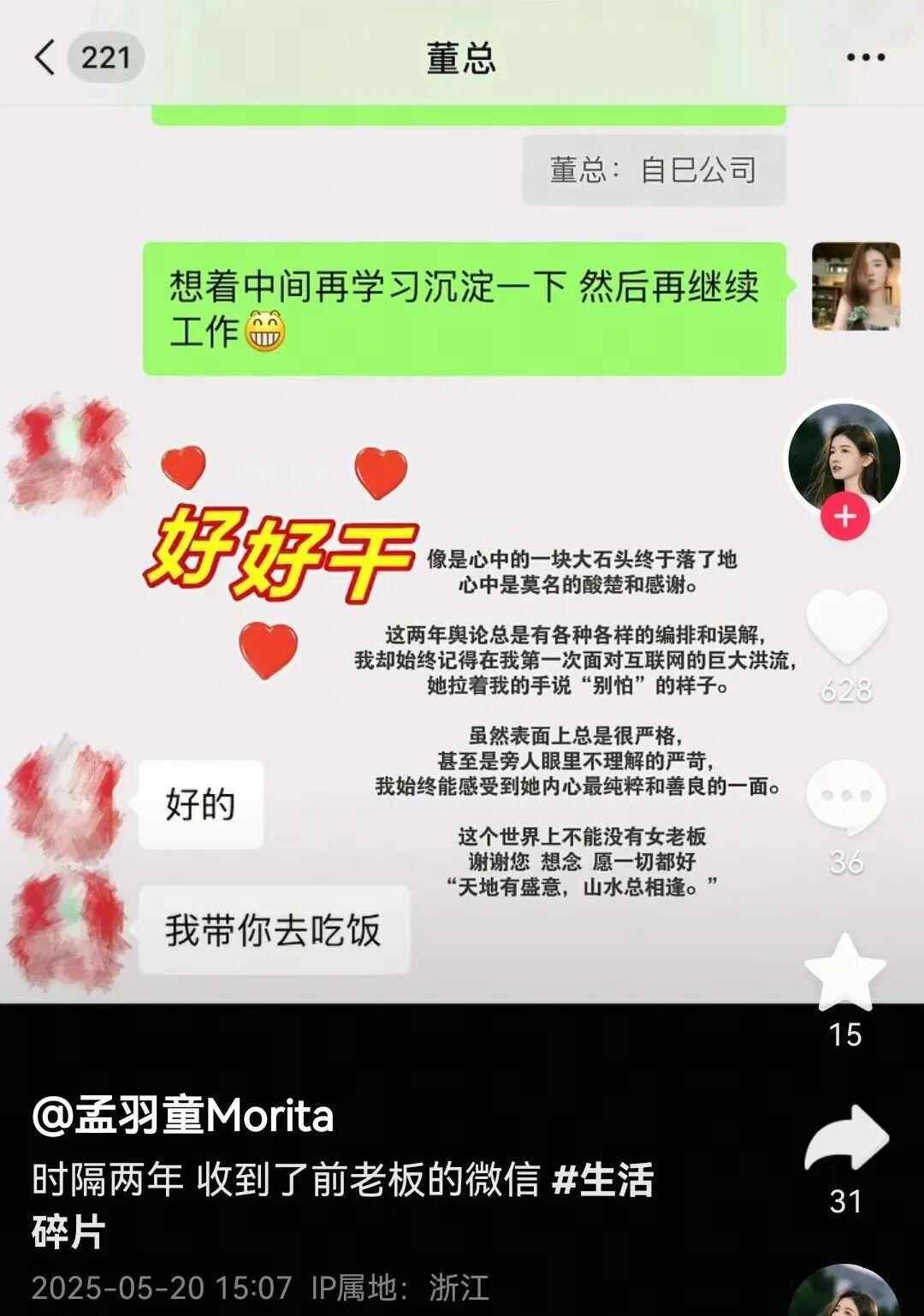924x1316 pixels.
Task: Follow the author with the plus button
Action: [844, 517]
